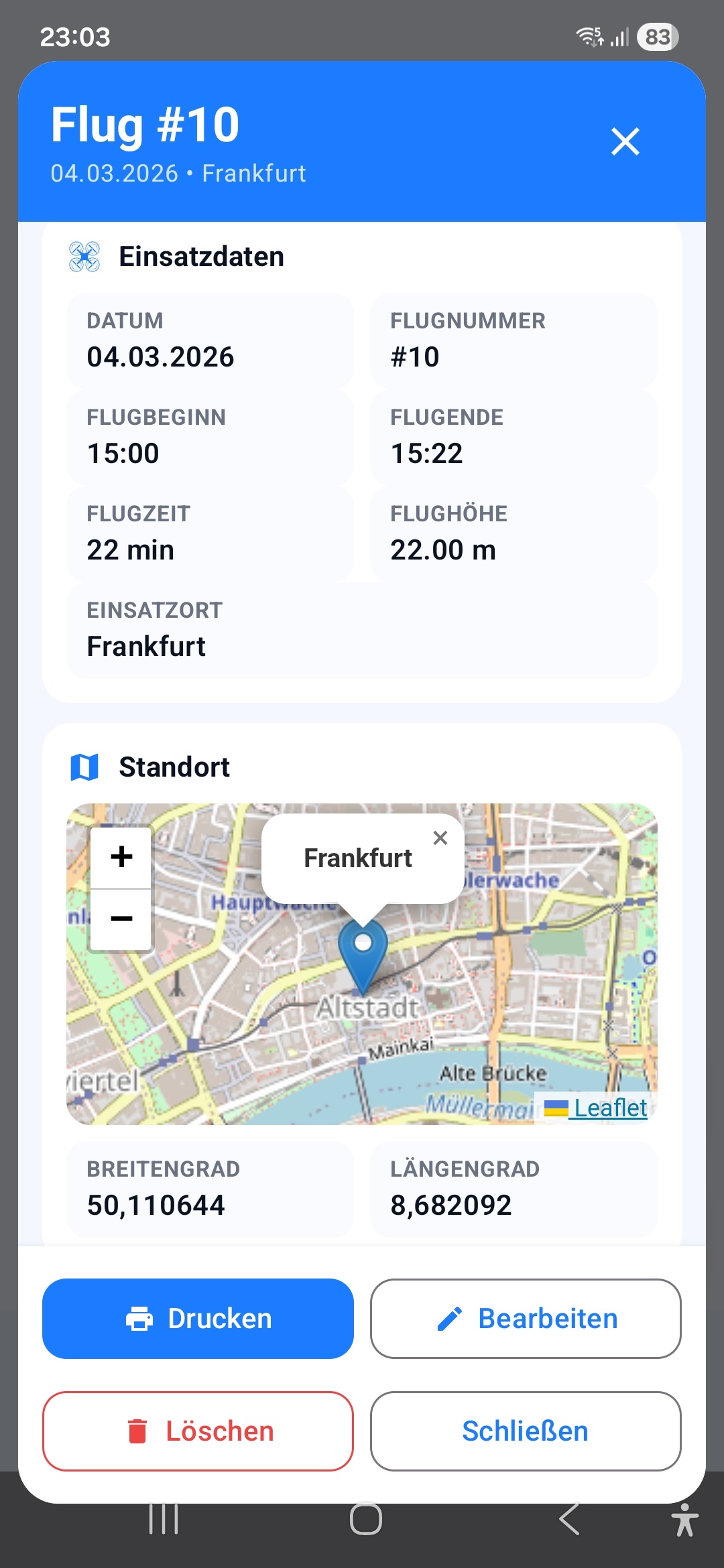The height and width of the screenshot is (1568, 724).
Task: Go back using system navigation
Action: 568,1518
